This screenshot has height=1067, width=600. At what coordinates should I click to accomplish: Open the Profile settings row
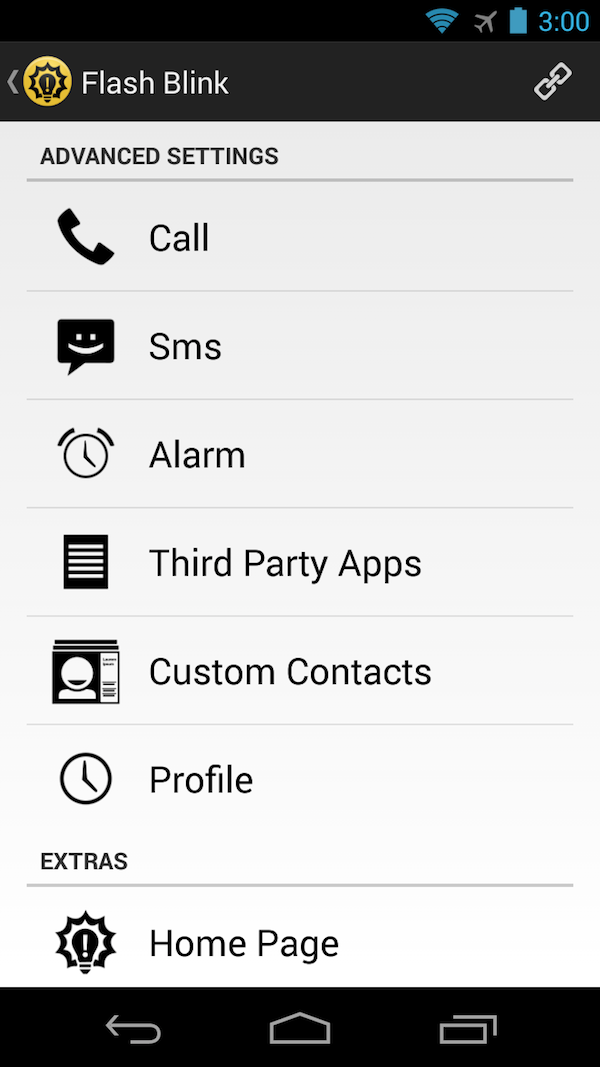point(300,780)
